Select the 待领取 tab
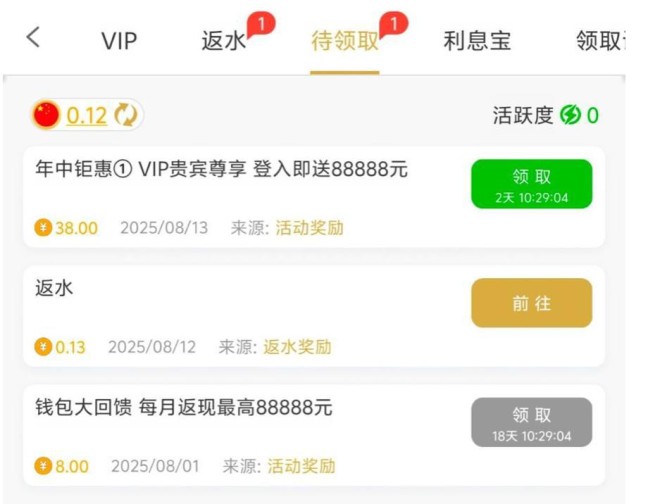Screen dimensions: 648x504 coord(345,42)
